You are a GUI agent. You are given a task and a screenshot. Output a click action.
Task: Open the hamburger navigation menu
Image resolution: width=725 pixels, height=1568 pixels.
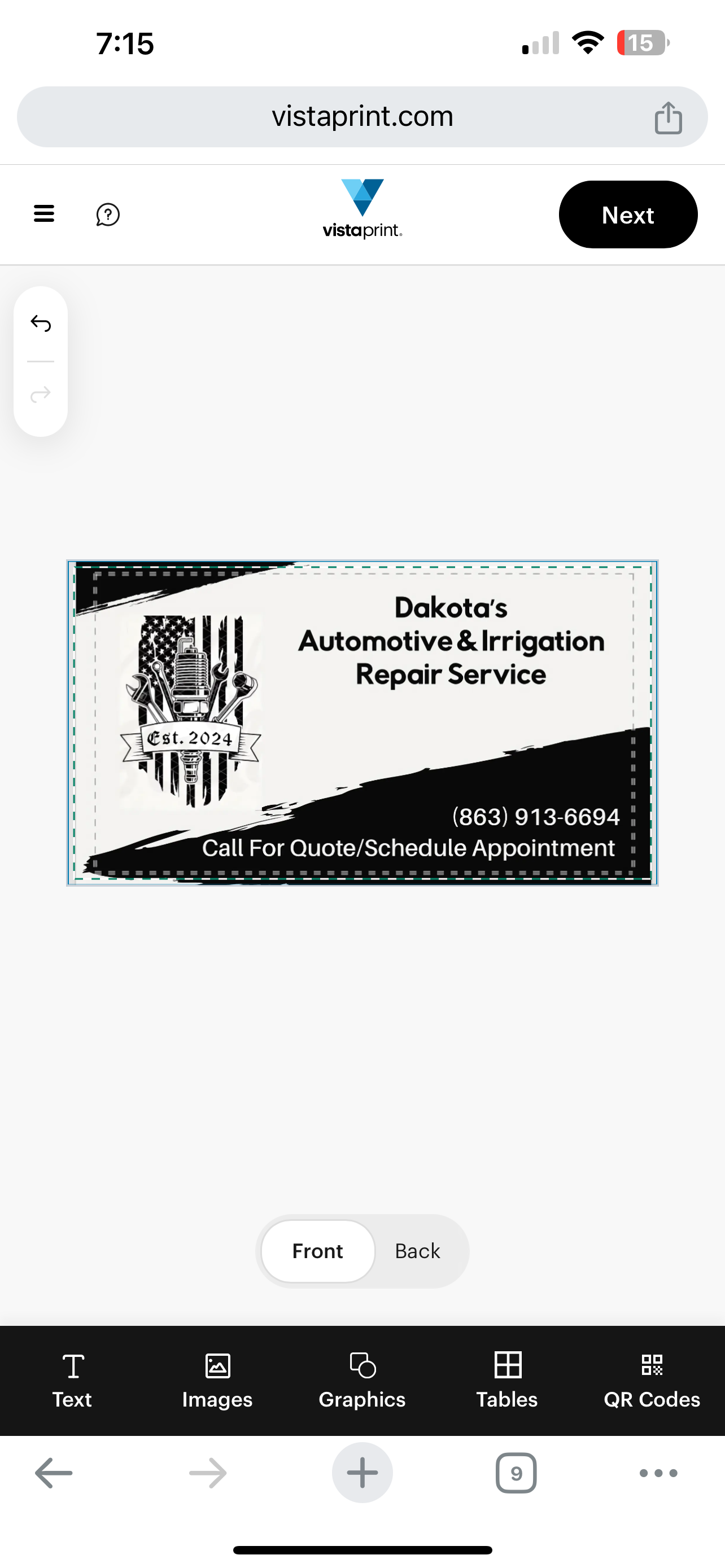[43, 214]
